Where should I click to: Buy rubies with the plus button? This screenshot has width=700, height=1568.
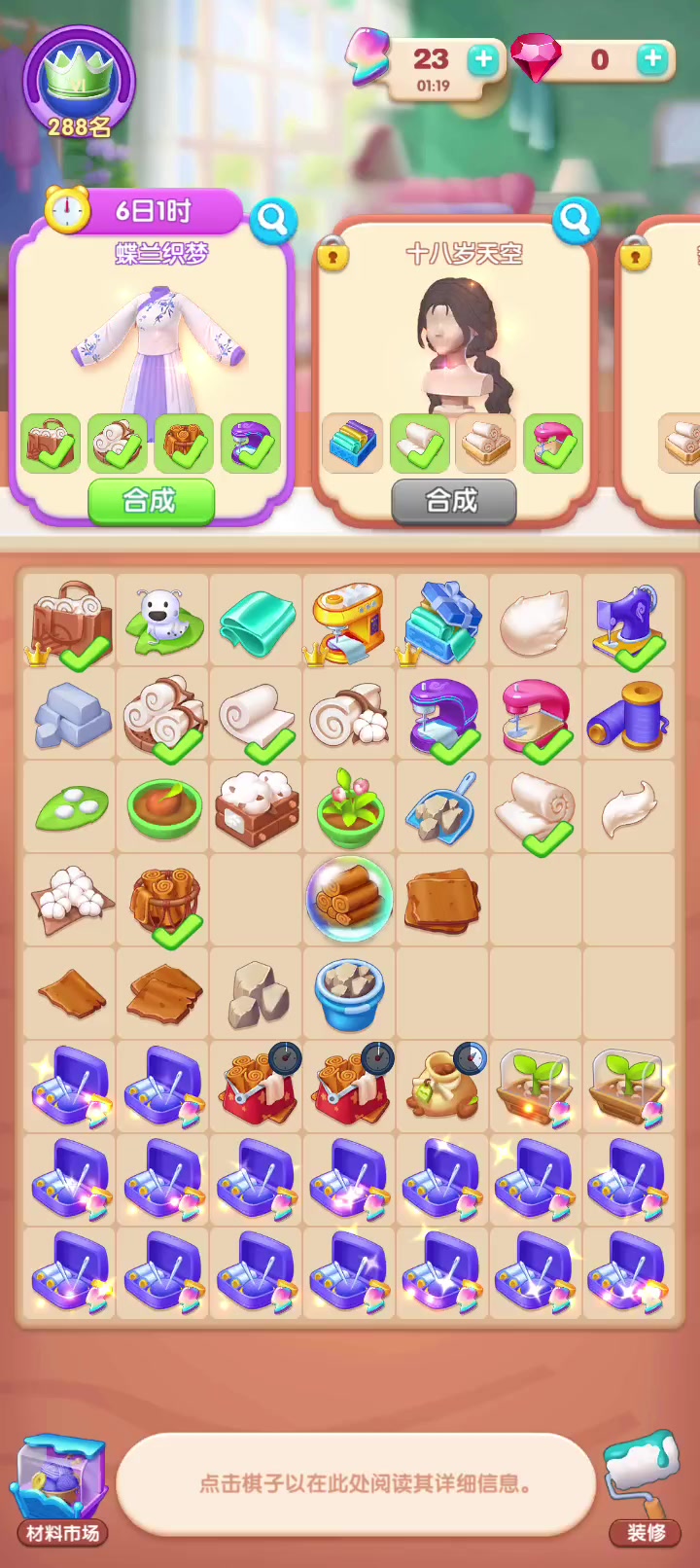(x=652, y=58)
